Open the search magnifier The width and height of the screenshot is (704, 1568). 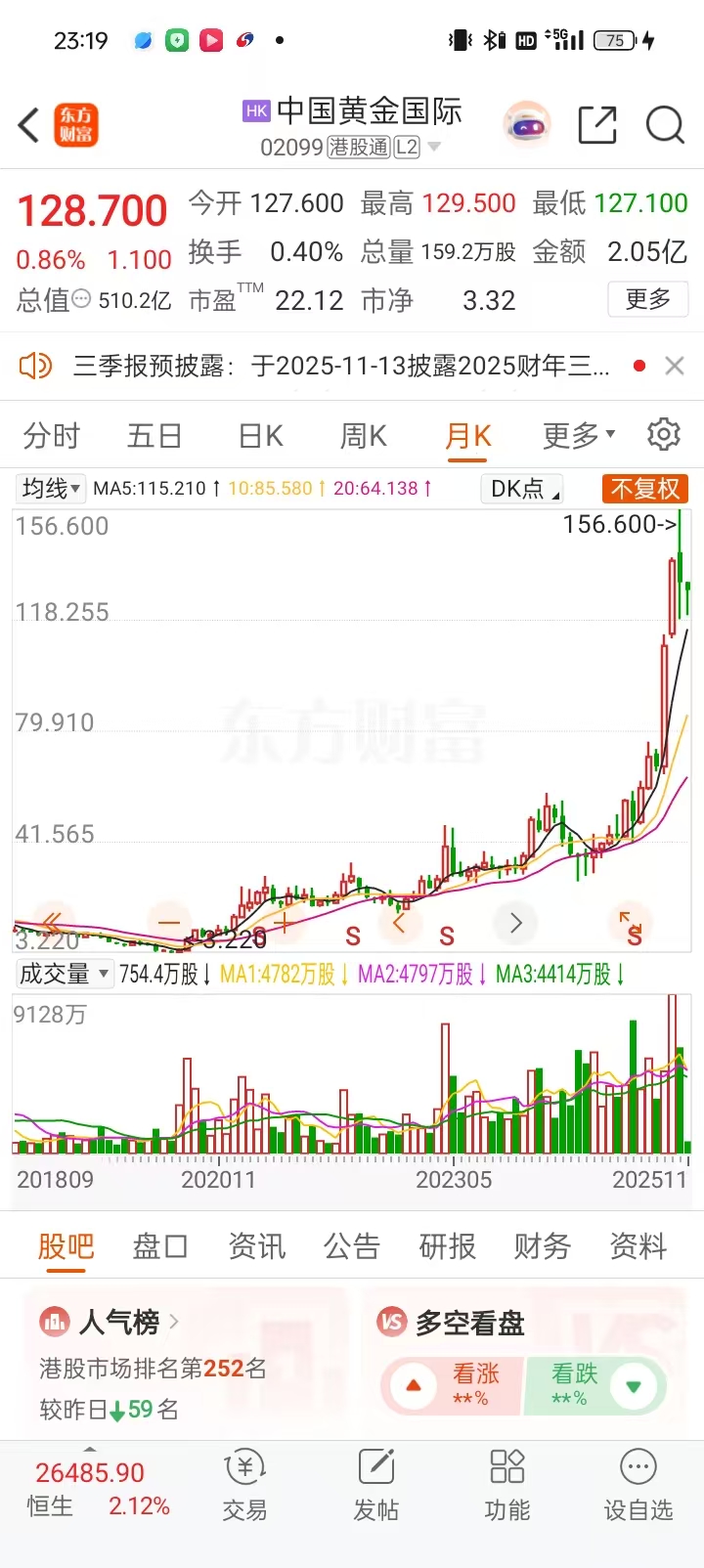pyautogui.click(x=665, y=125)
